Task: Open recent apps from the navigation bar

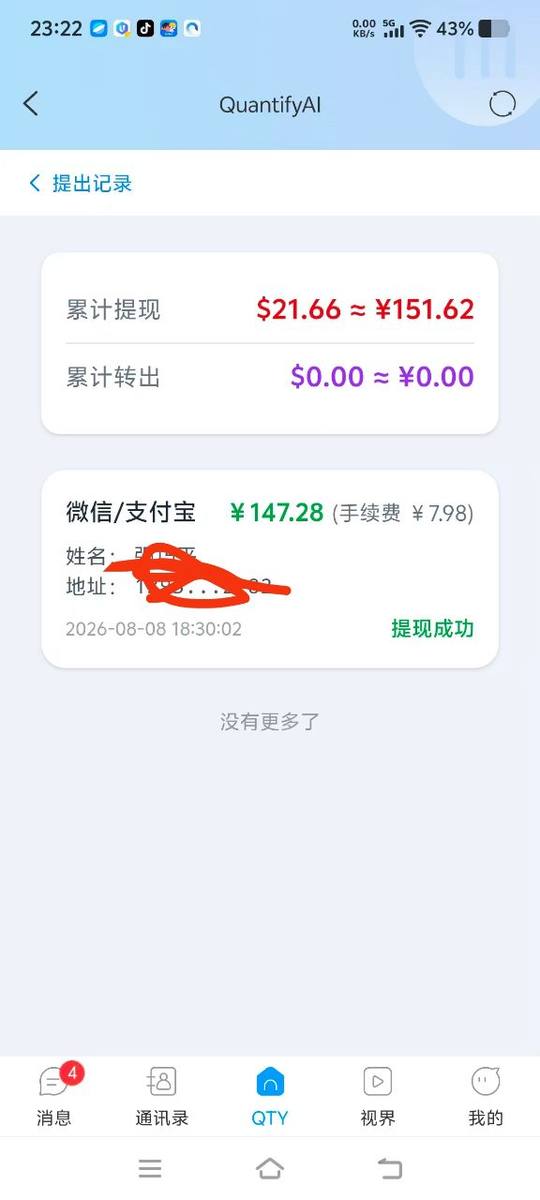Action: click(x=150, y=1168)
